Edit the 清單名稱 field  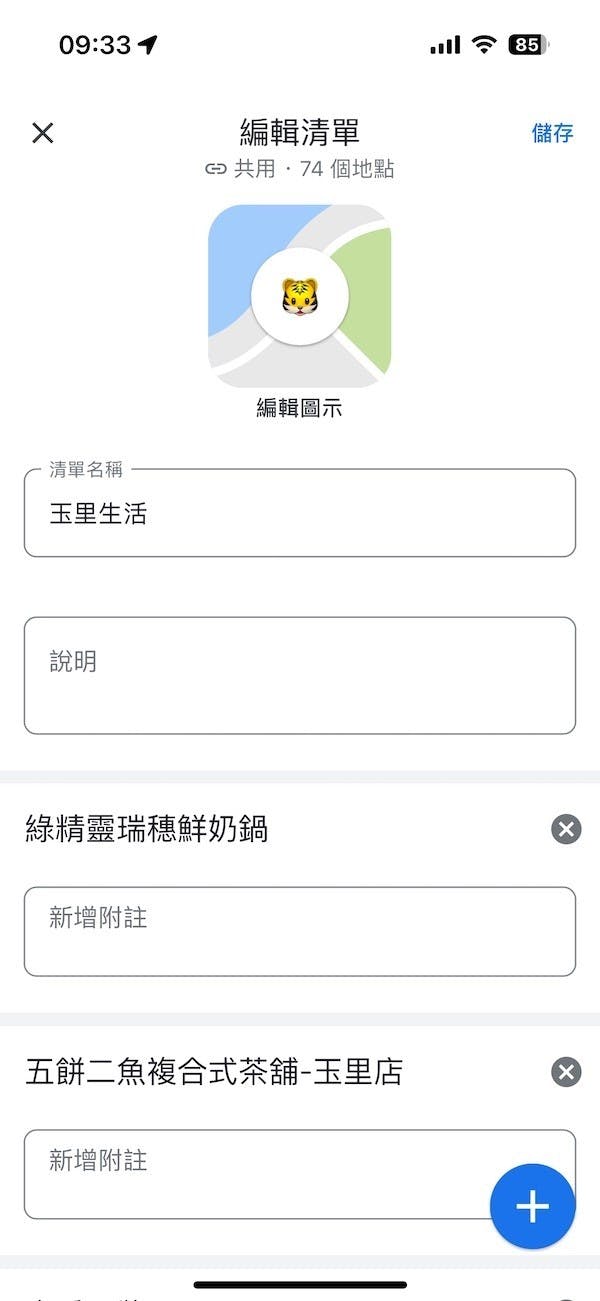pyautogui.click(x=299, y=513)
